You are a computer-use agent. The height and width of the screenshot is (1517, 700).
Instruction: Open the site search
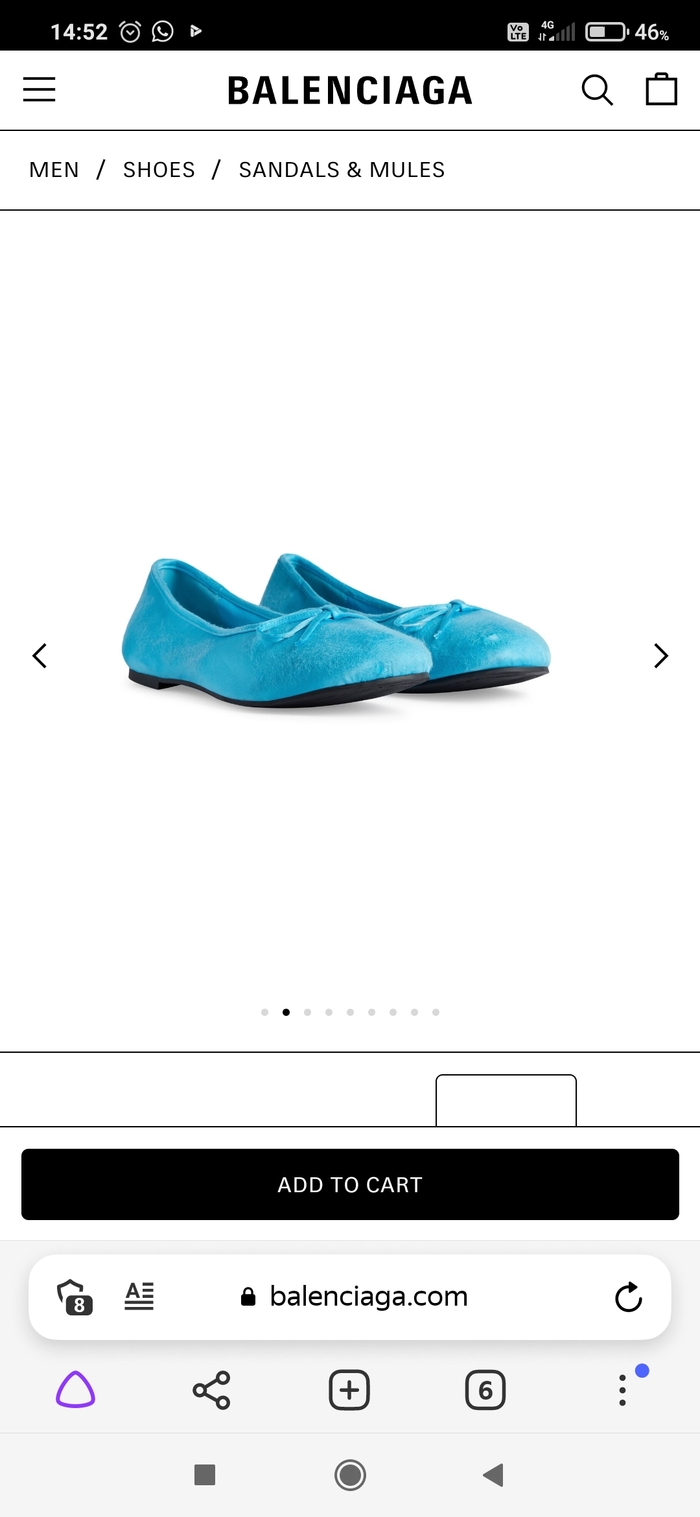[597, 90]
